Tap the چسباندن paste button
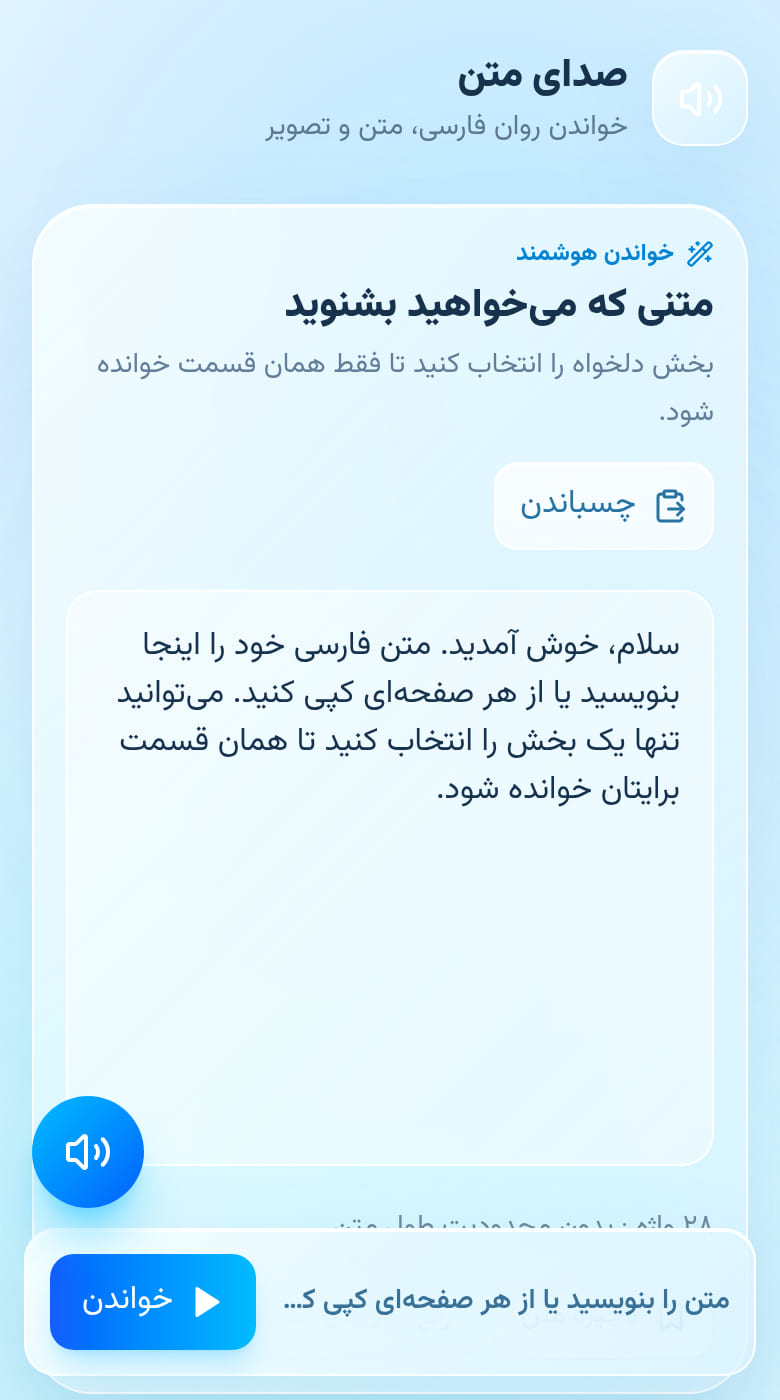Screen dimensions: 780x1400 coord(604,506)
